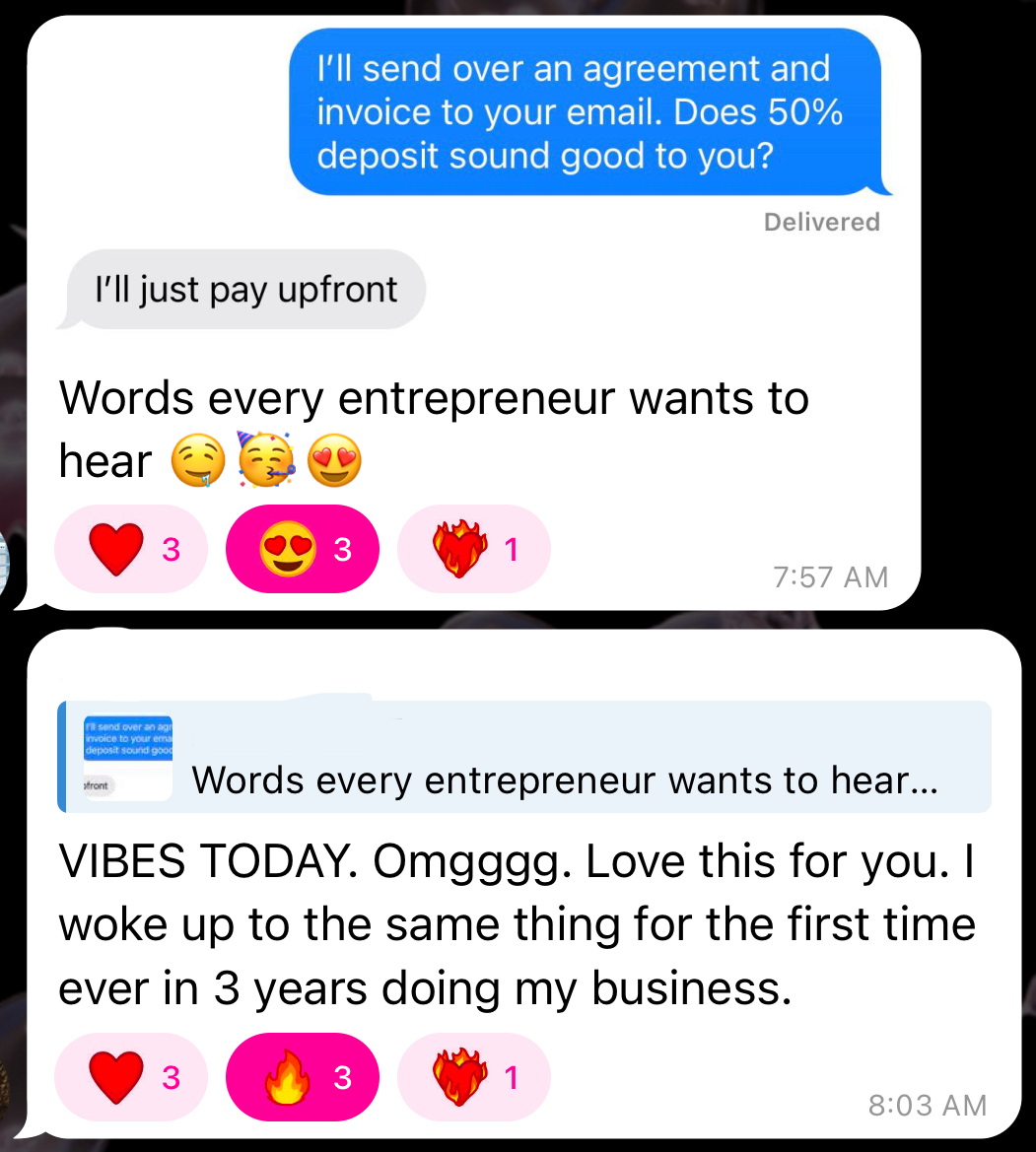Toggle fire reaction on the 8:03 AM message

coord(302,1077)
